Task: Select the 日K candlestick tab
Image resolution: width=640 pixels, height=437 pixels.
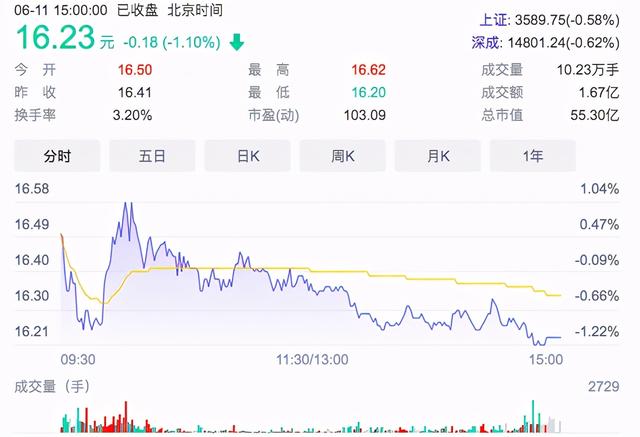Action: (247, 156)
